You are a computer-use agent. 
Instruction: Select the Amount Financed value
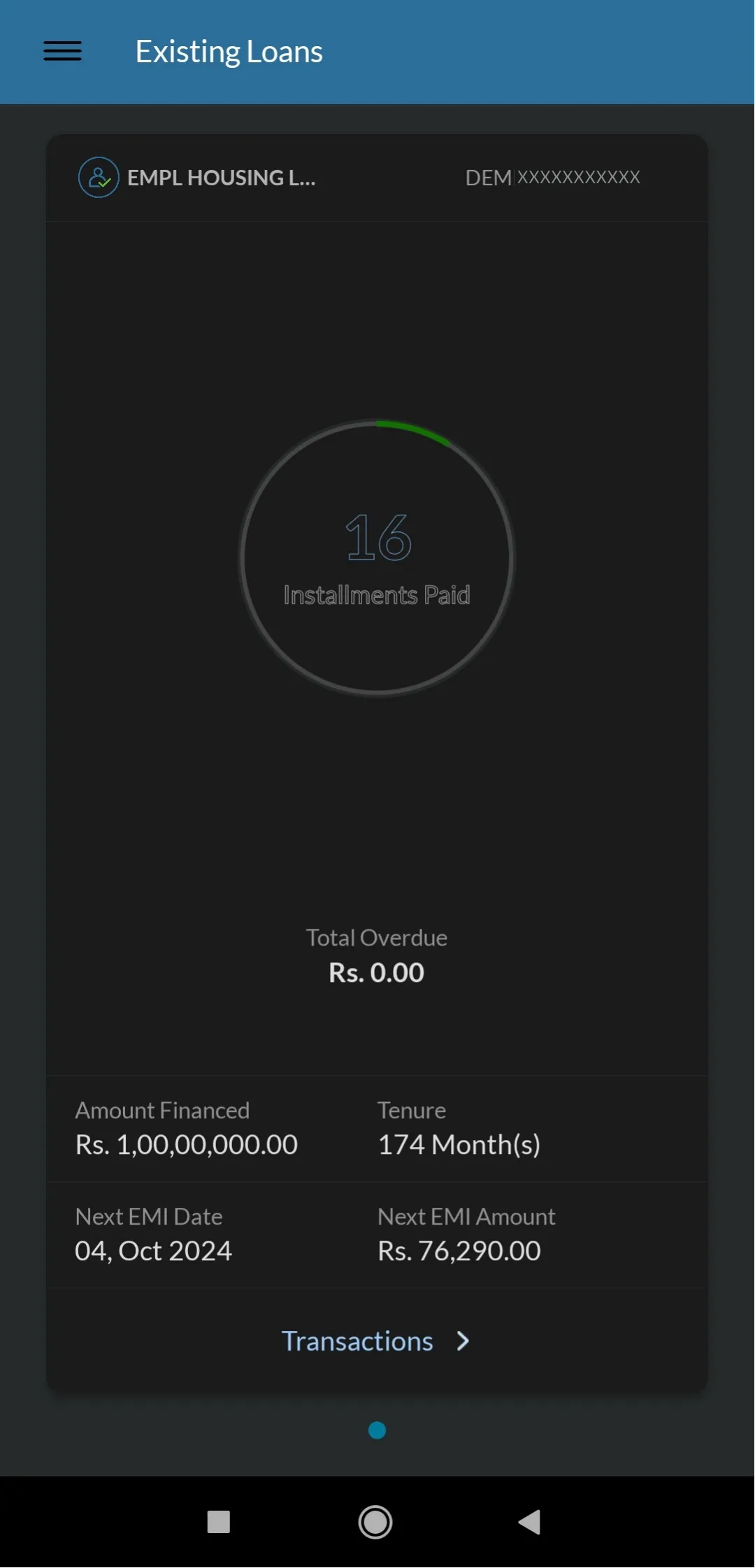tap(186, 1144)
